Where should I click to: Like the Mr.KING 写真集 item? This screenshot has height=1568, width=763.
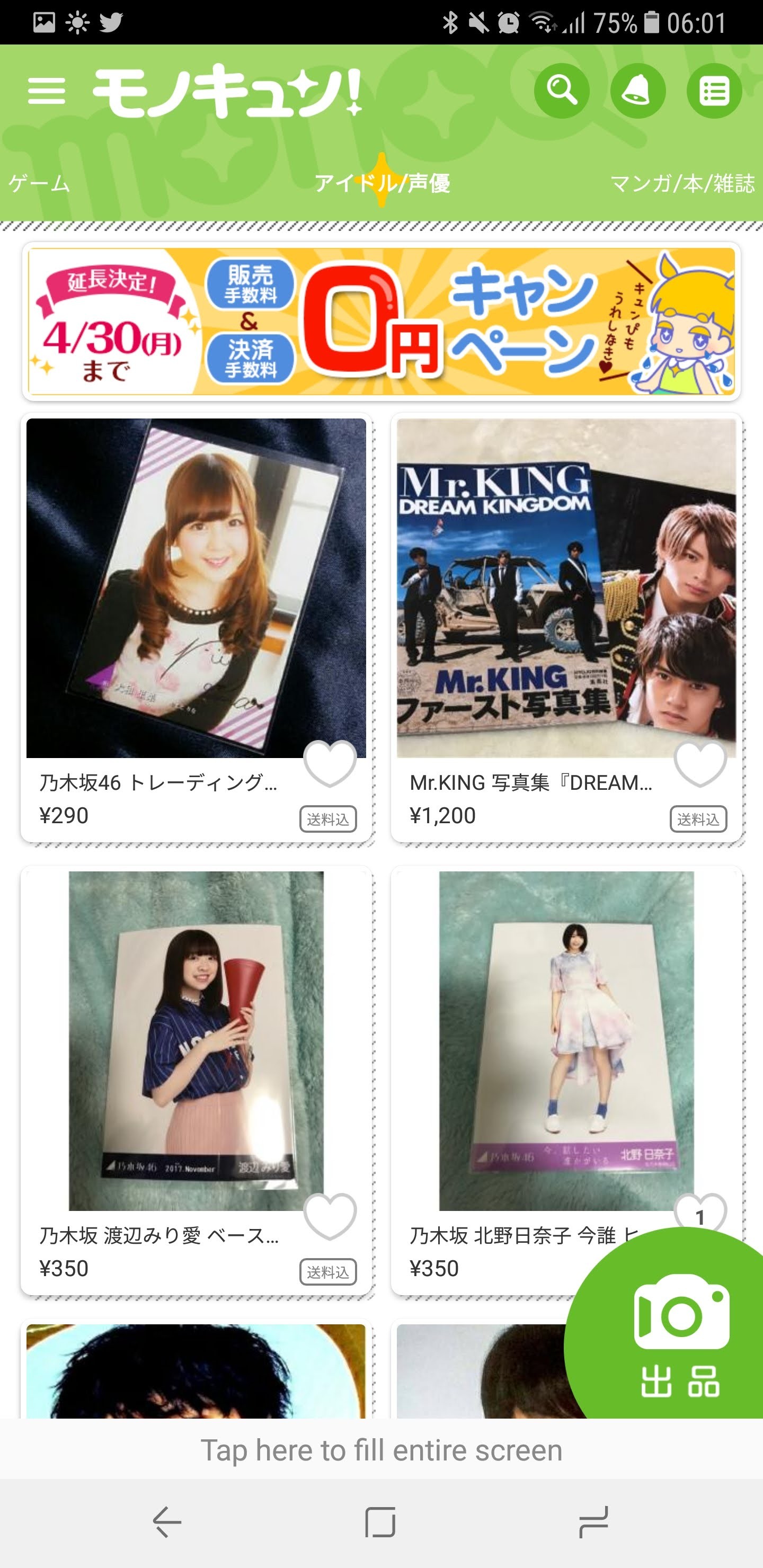699,763
